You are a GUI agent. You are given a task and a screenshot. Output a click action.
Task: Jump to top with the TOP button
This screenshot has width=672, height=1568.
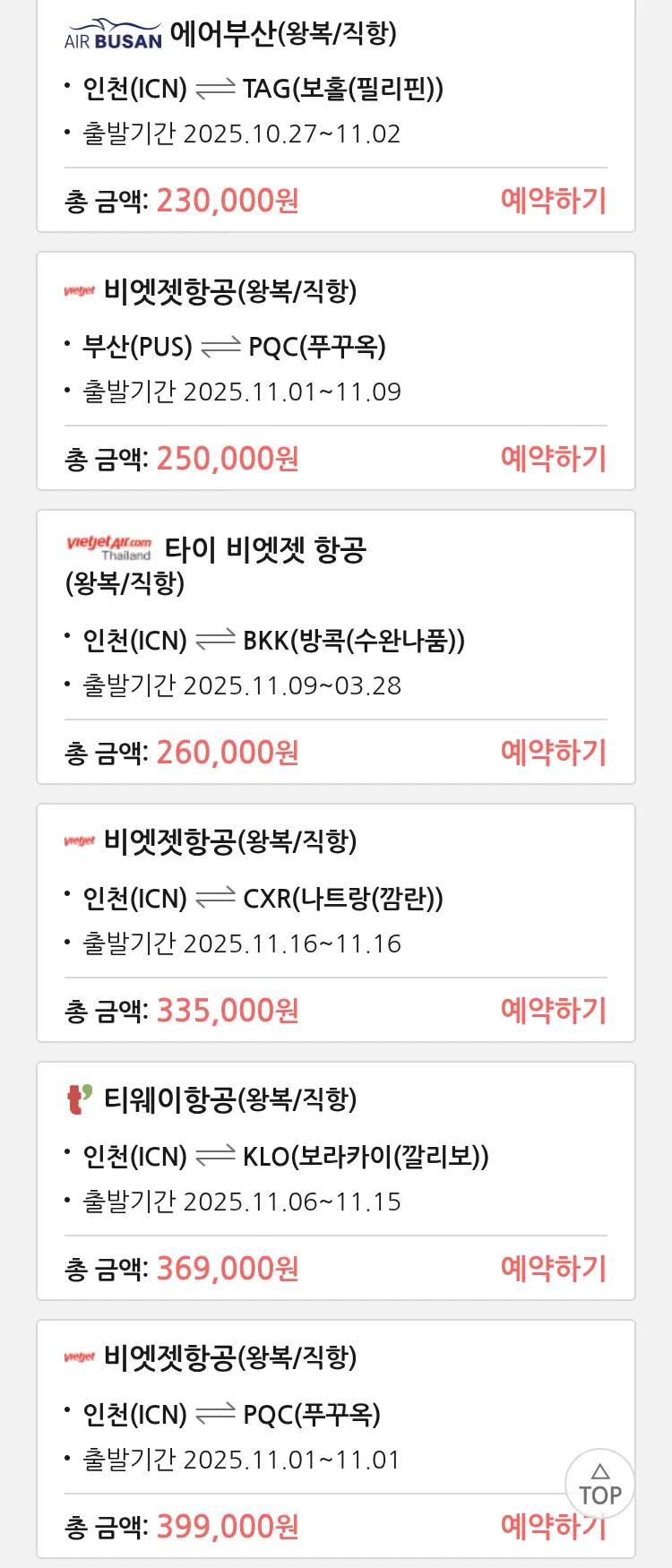(599, 1485)
